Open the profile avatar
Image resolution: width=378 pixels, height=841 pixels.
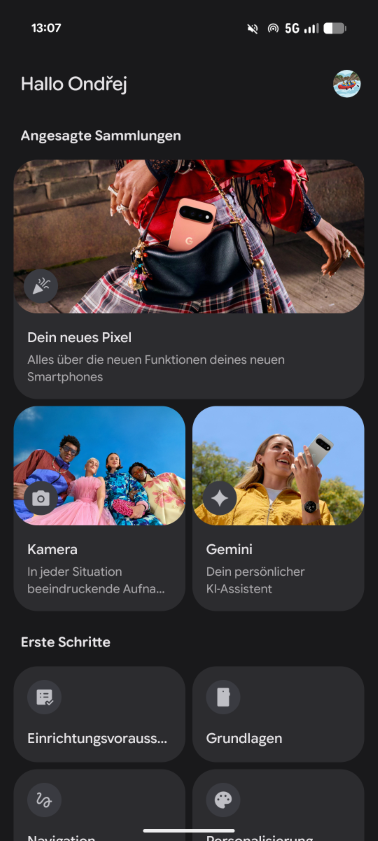[x=346, y=84]
